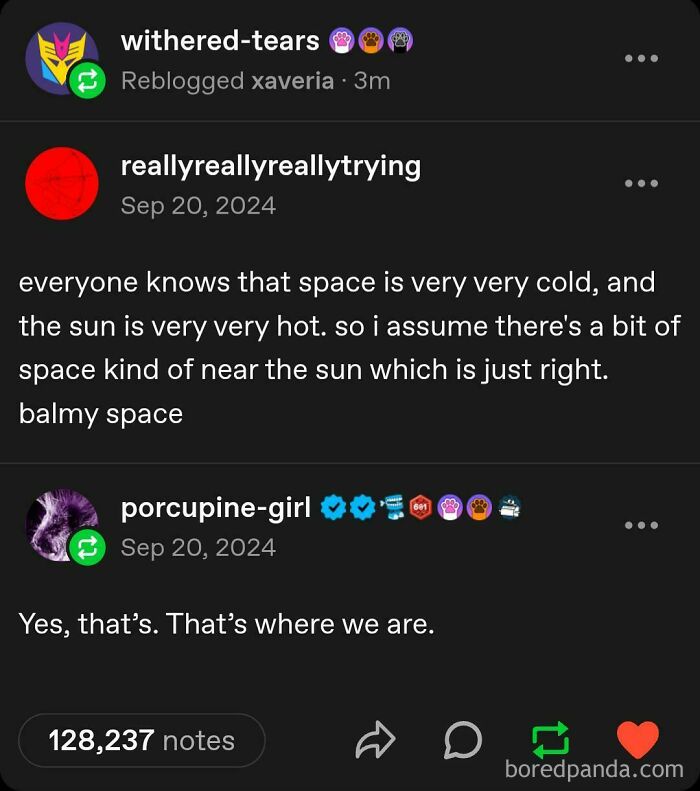Screen dimensions: 700x791
Task: Tap withered-tears' avatar
Action: (x=61, y=58)
